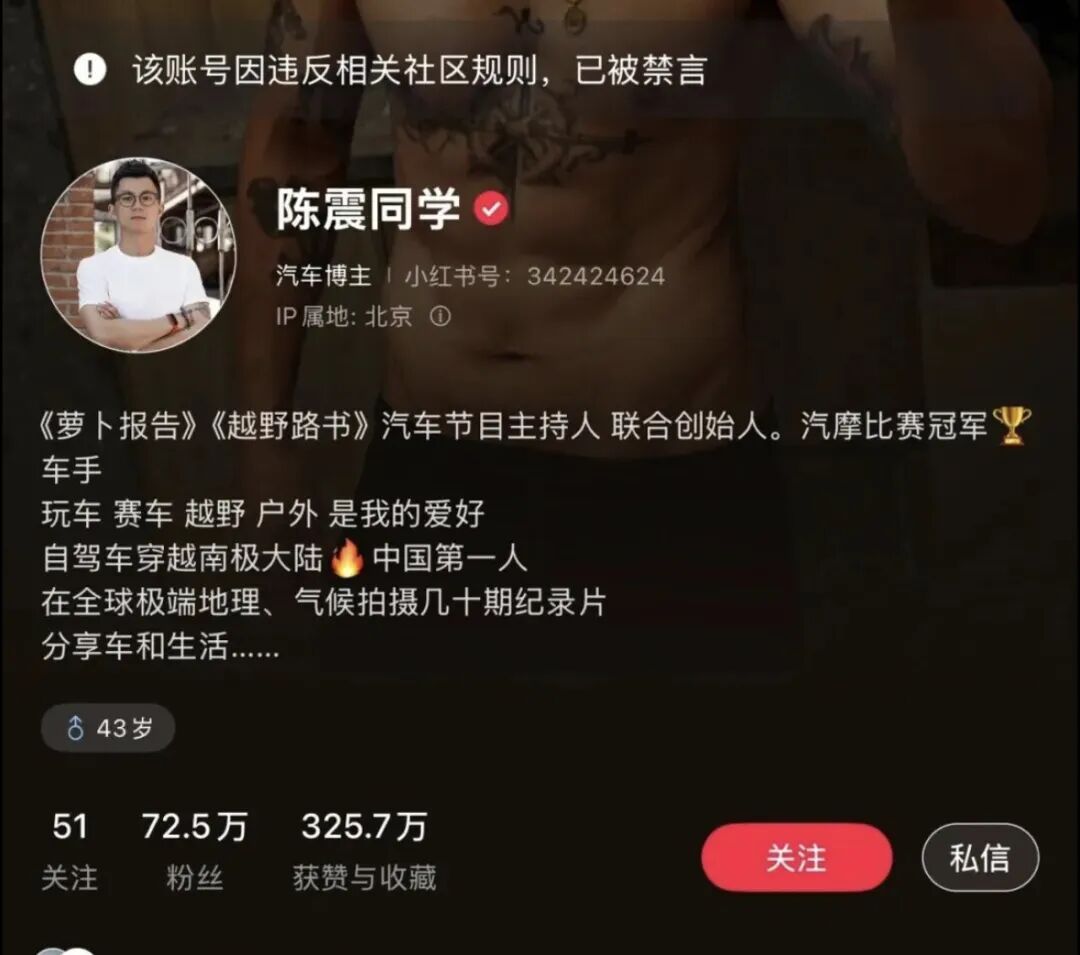
Task: Send a private message via 私信
Action: [979, 858]
